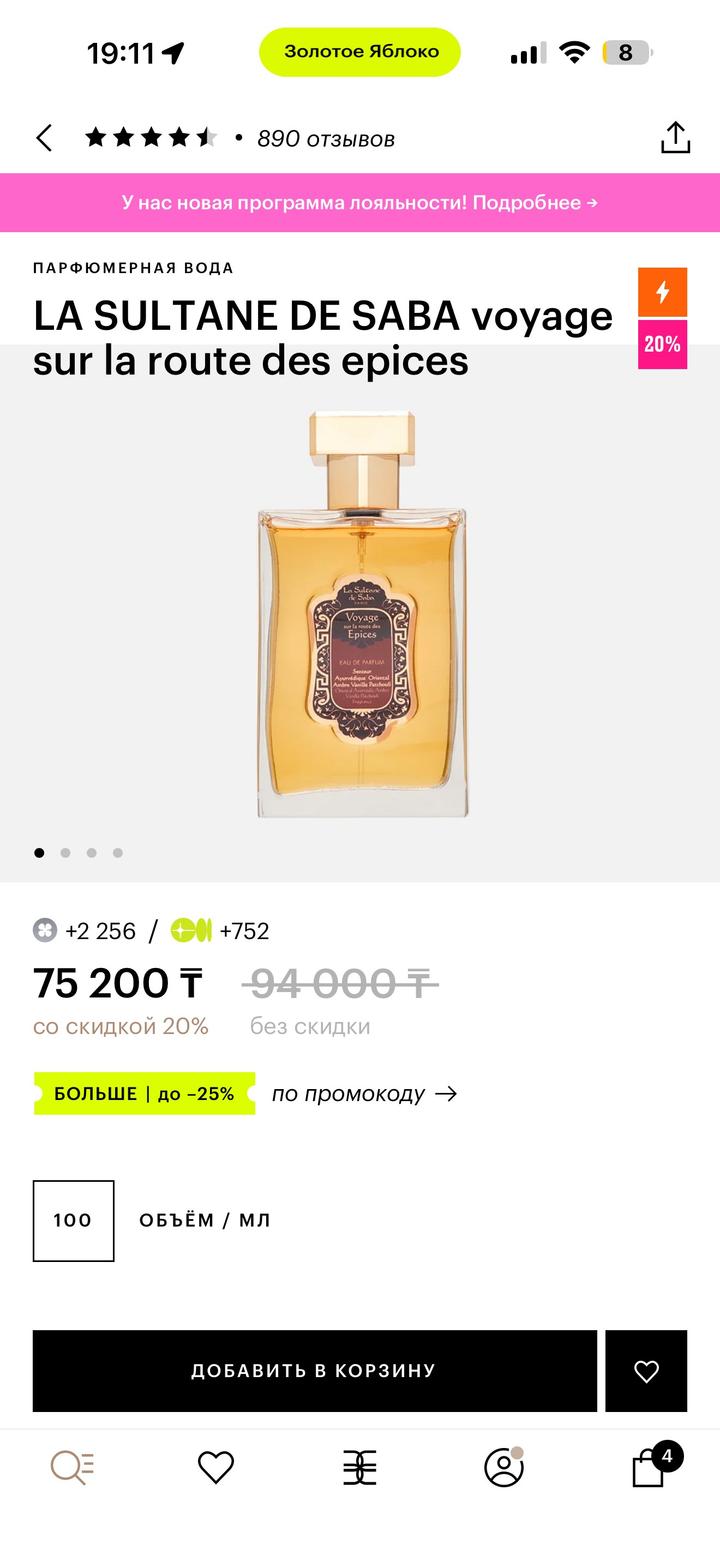Screen dimensions: 720x1564
Task: Tap the БОЛЬШЕ до −25% promo badge
Action: pos(144,1094)
